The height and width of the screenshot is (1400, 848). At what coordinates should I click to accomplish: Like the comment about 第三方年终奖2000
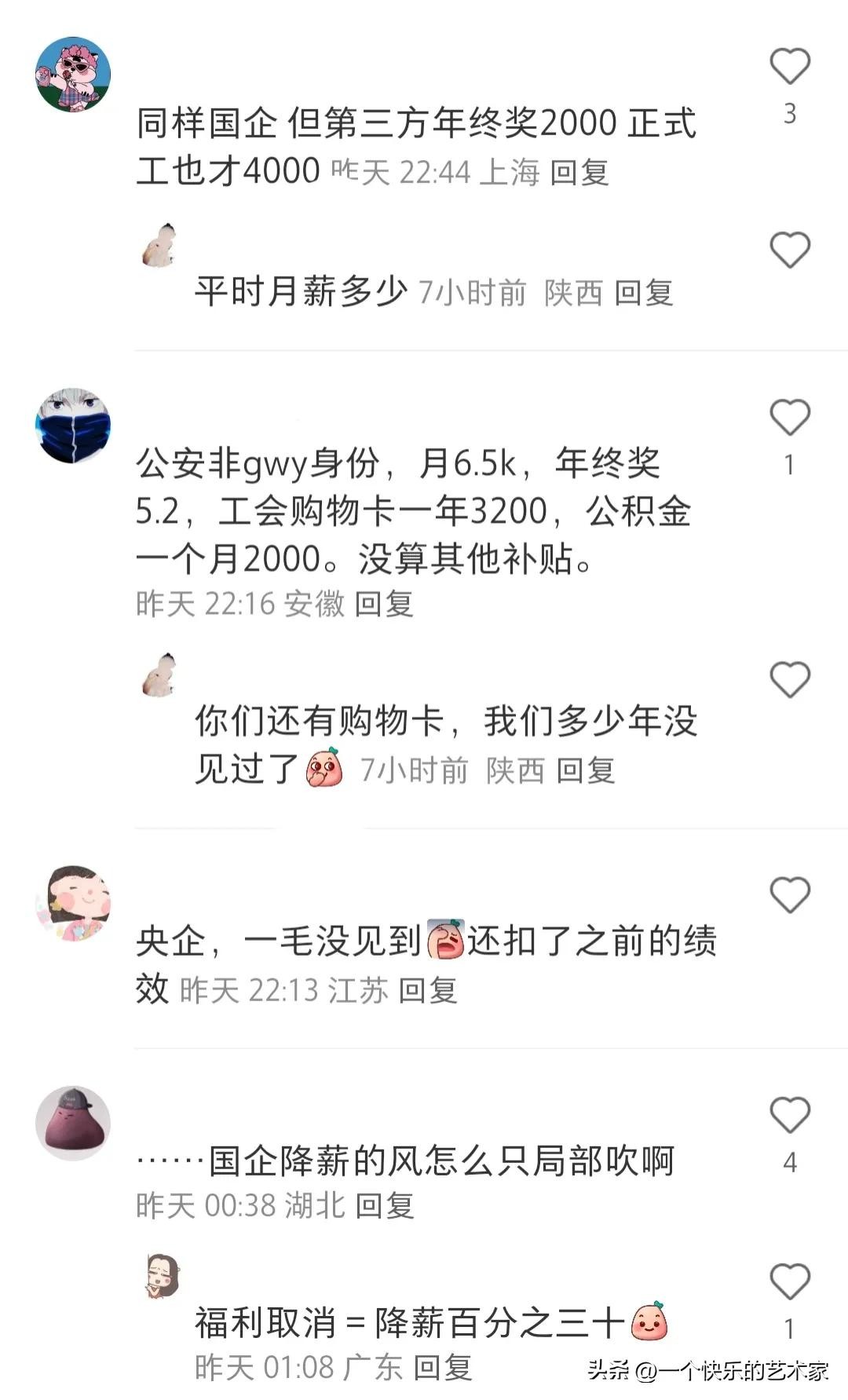(789, 67)
